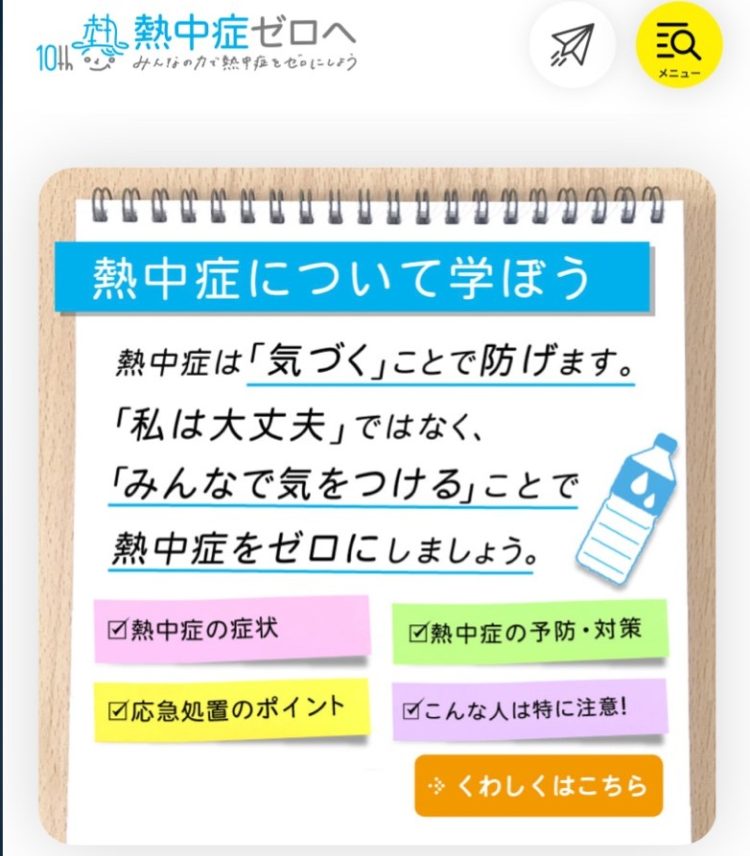Viewport: 750px width, 856px height.
Task: Open the yellow メニュー menu button
Action: click(680, 45)
